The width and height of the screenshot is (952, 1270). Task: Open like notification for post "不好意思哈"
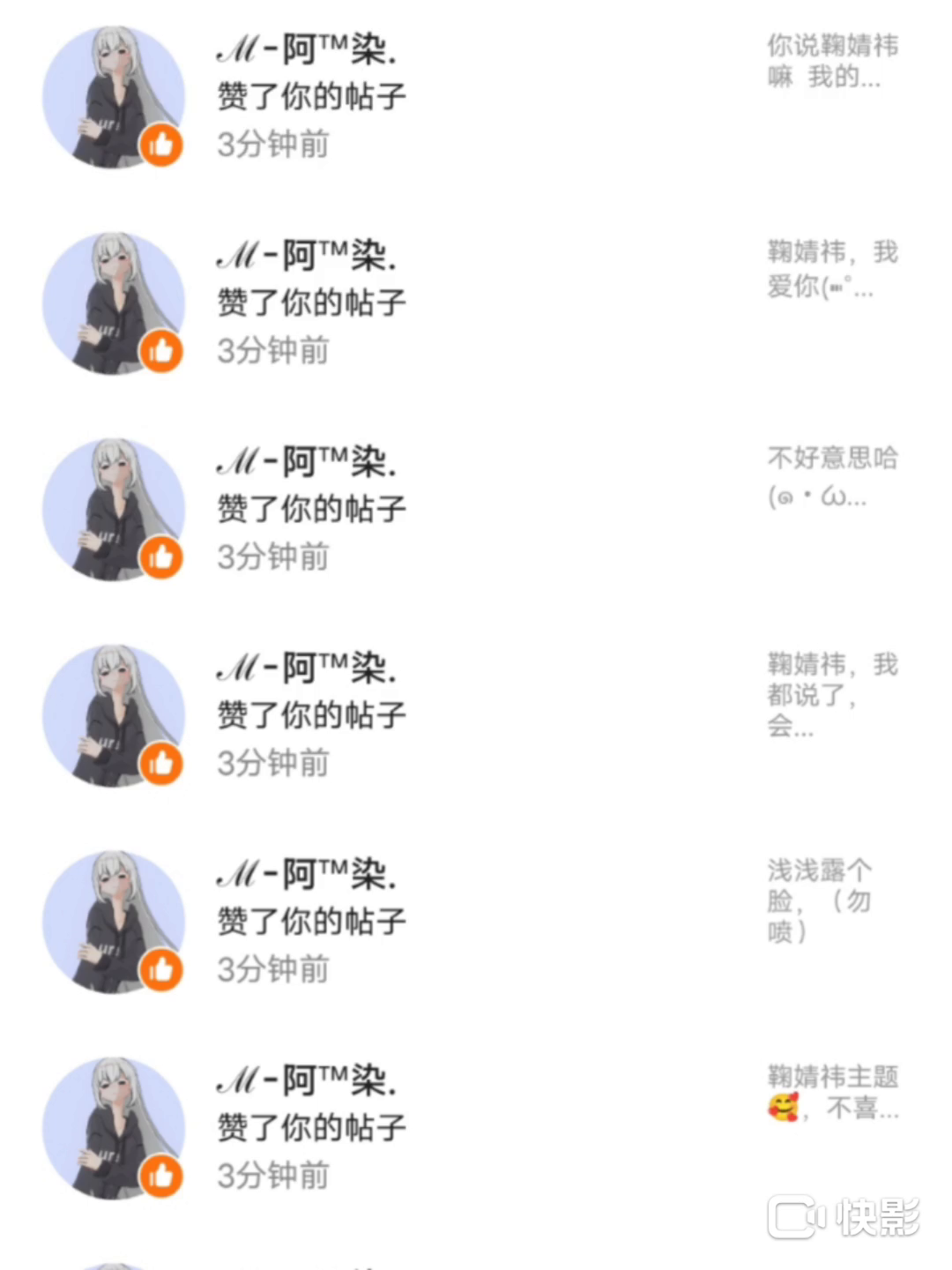point(311,509)
